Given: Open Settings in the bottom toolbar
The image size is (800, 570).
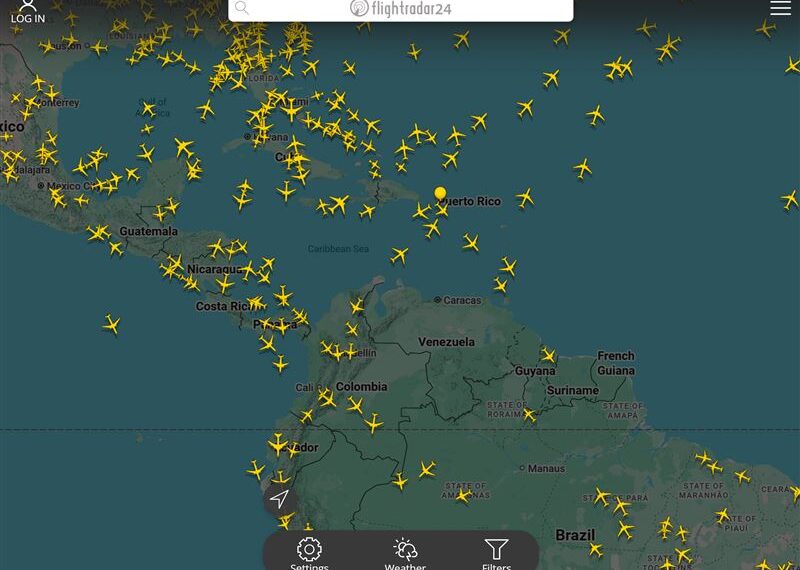Looking at the screenshot, I should point(309,552).
